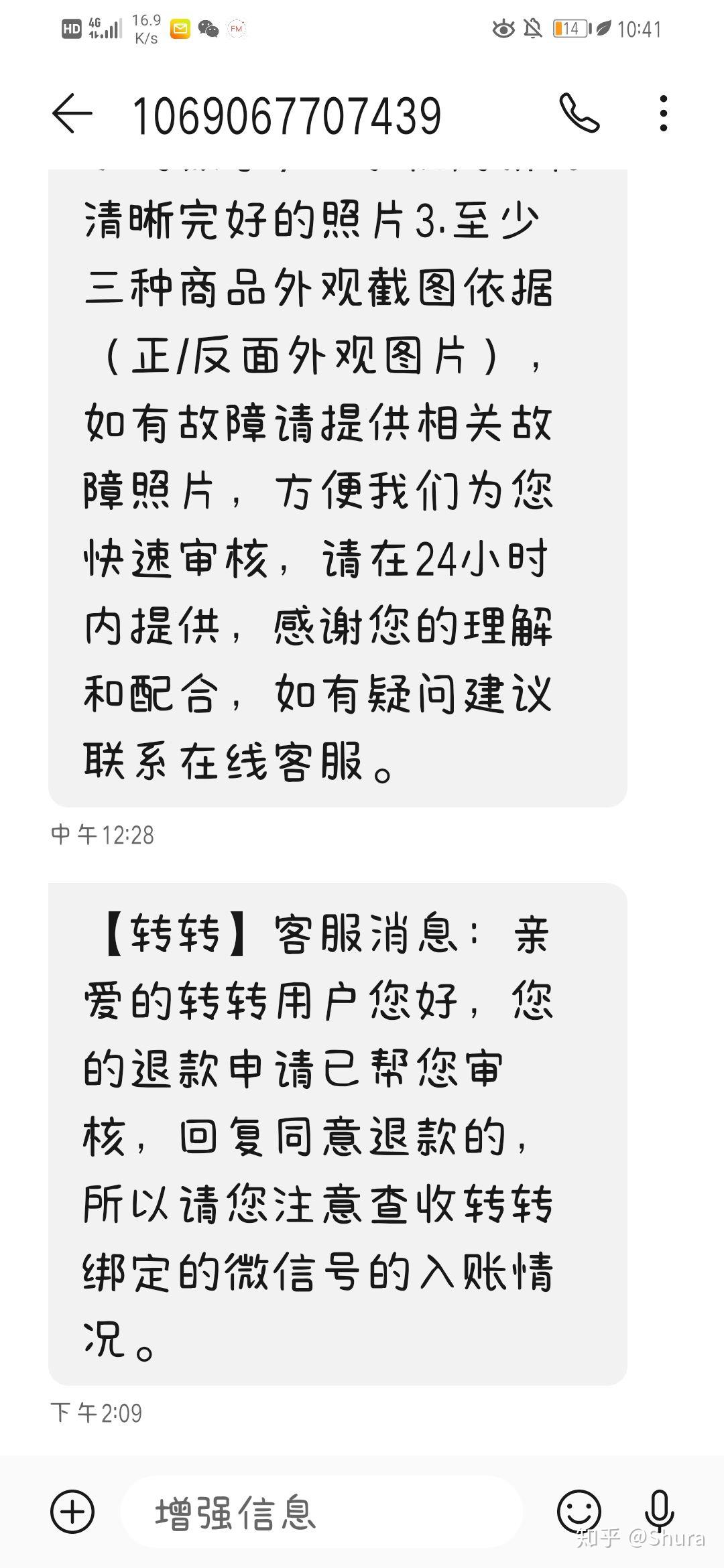Screen dimensions: 724x1568
Task: Open the three-dot overflow menu
Action: [x=663, y=113]
